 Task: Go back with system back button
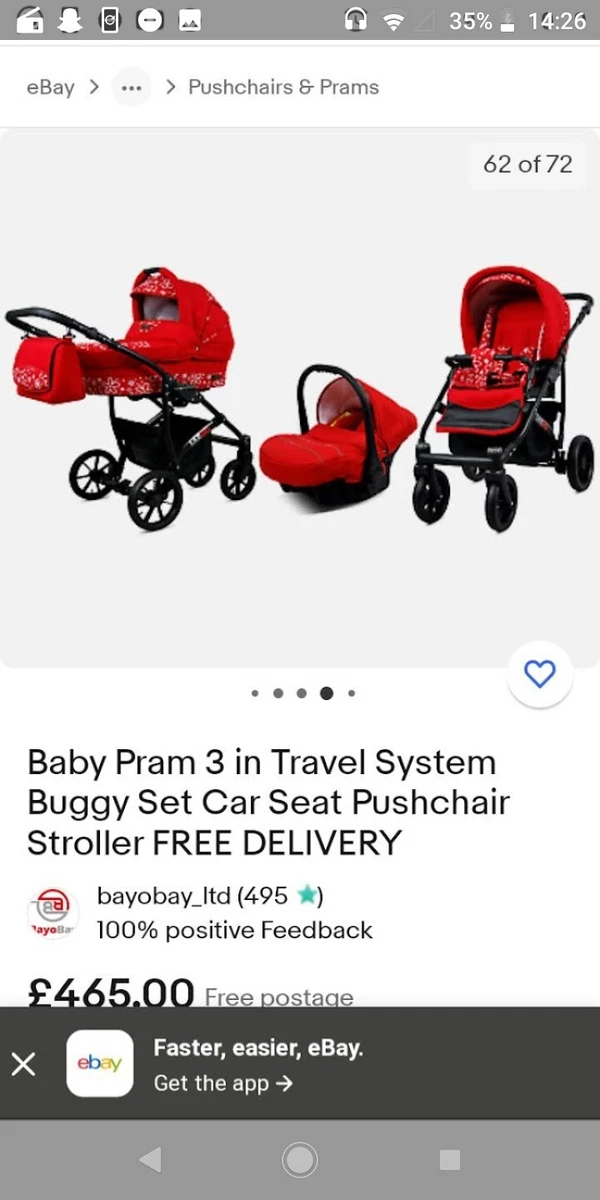[x=150, y=1160]
